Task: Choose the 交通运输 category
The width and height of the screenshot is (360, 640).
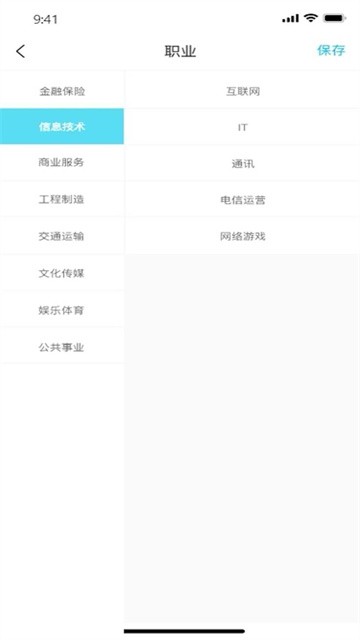Action: pos(62,236)
